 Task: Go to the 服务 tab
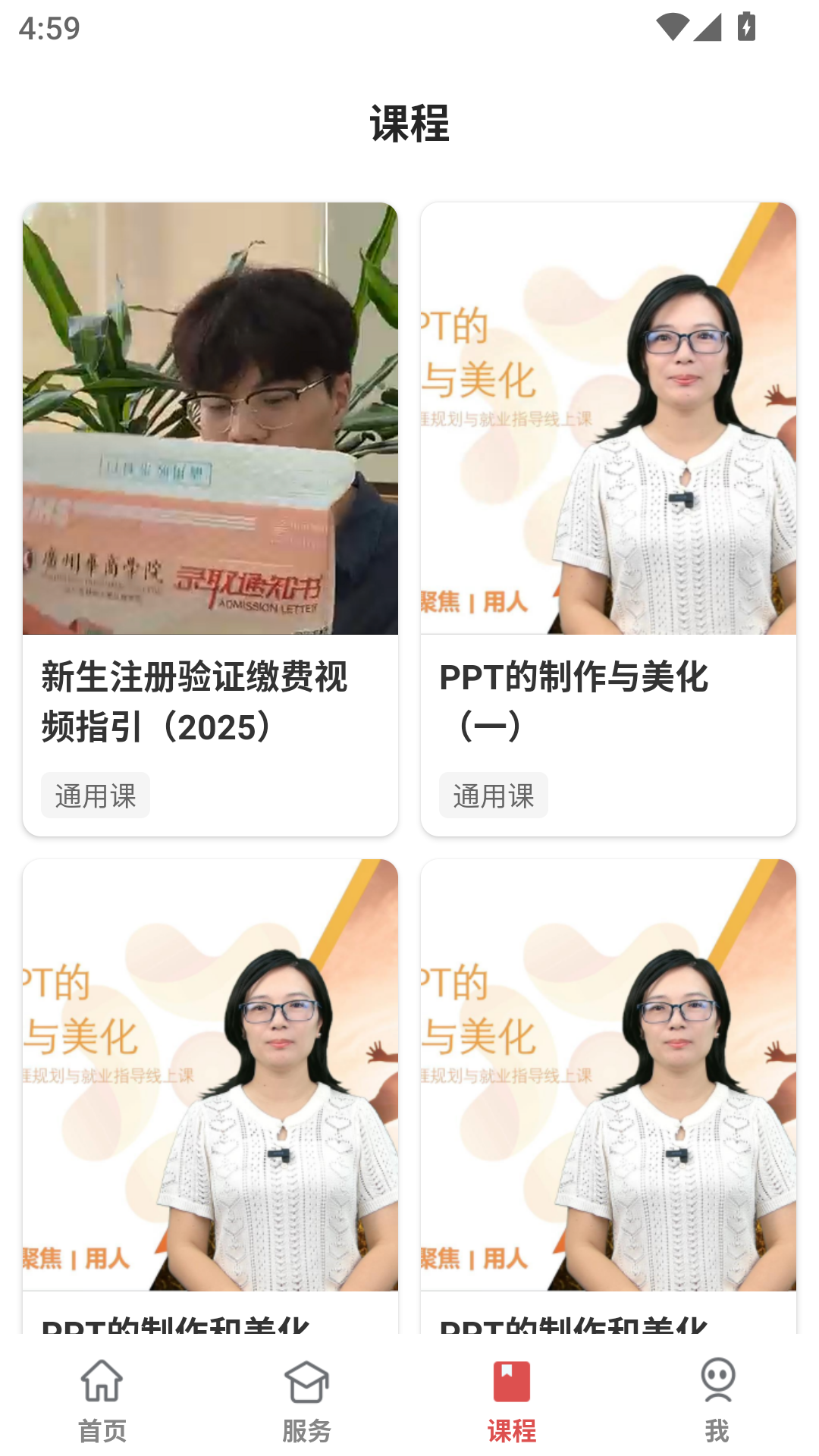tap(307, 1400)
